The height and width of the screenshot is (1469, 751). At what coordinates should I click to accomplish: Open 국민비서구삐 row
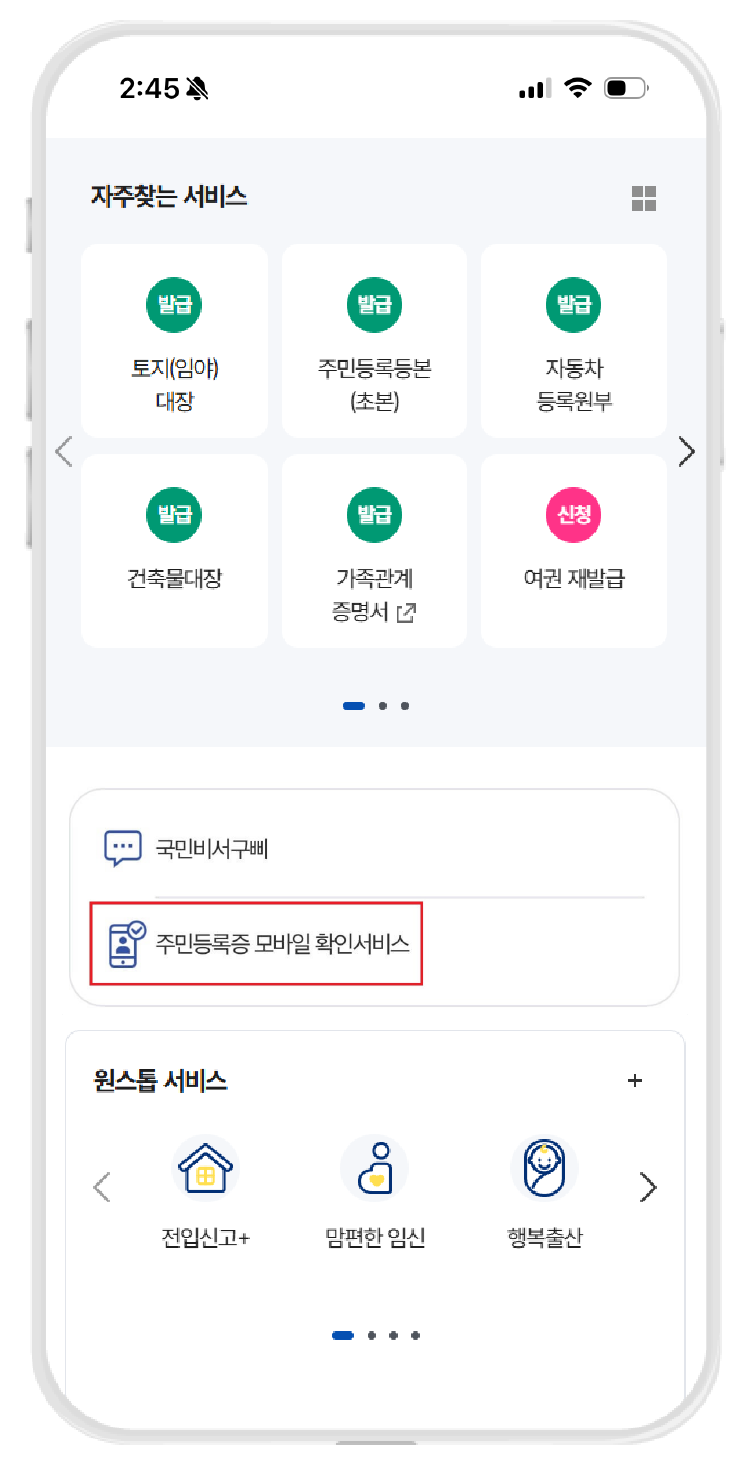(374, 850)
